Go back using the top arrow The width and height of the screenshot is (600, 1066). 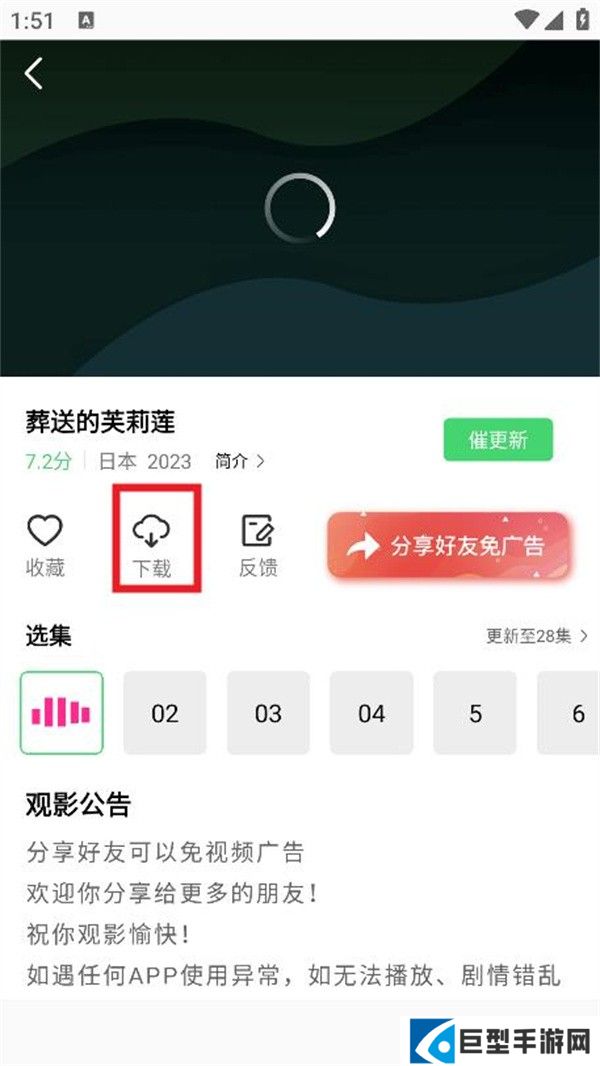35,73
